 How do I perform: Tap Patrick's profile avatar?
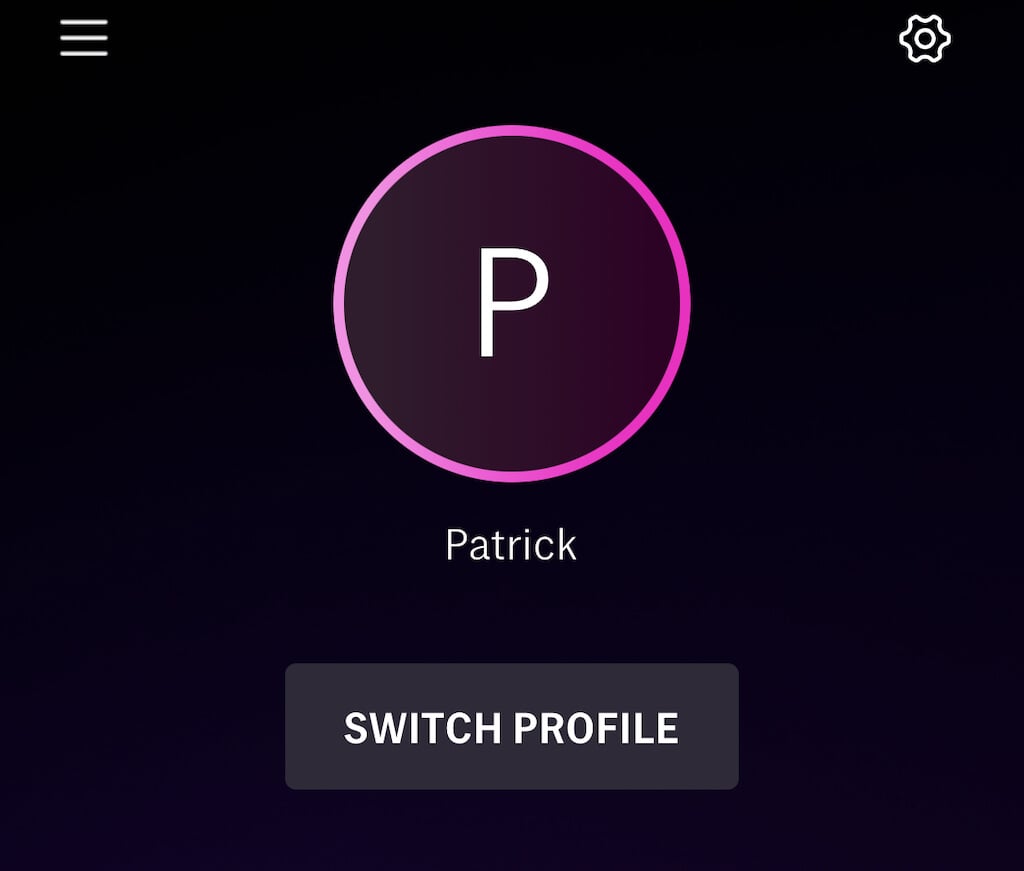tap(511, 304)
